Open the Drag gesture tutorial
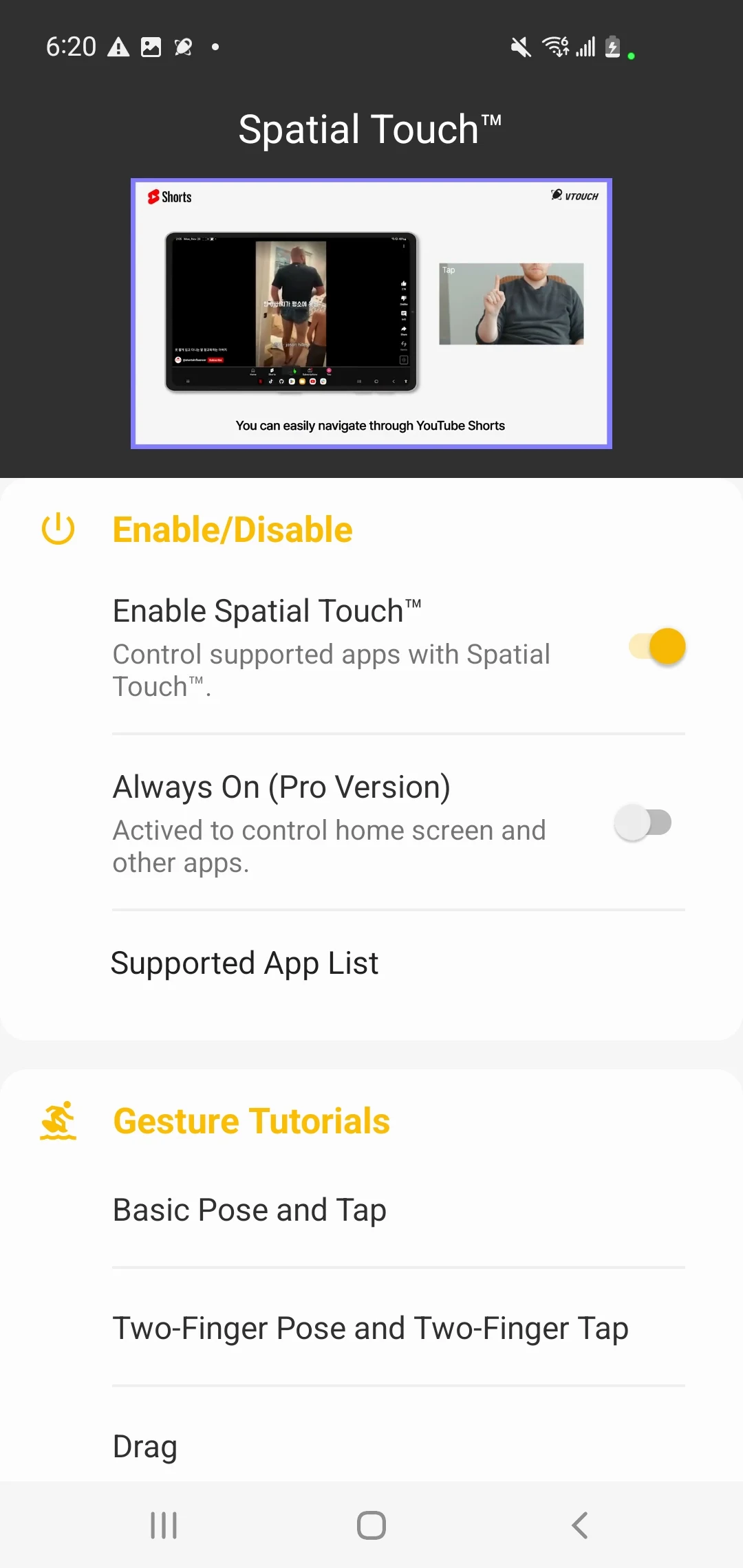 144,1446
